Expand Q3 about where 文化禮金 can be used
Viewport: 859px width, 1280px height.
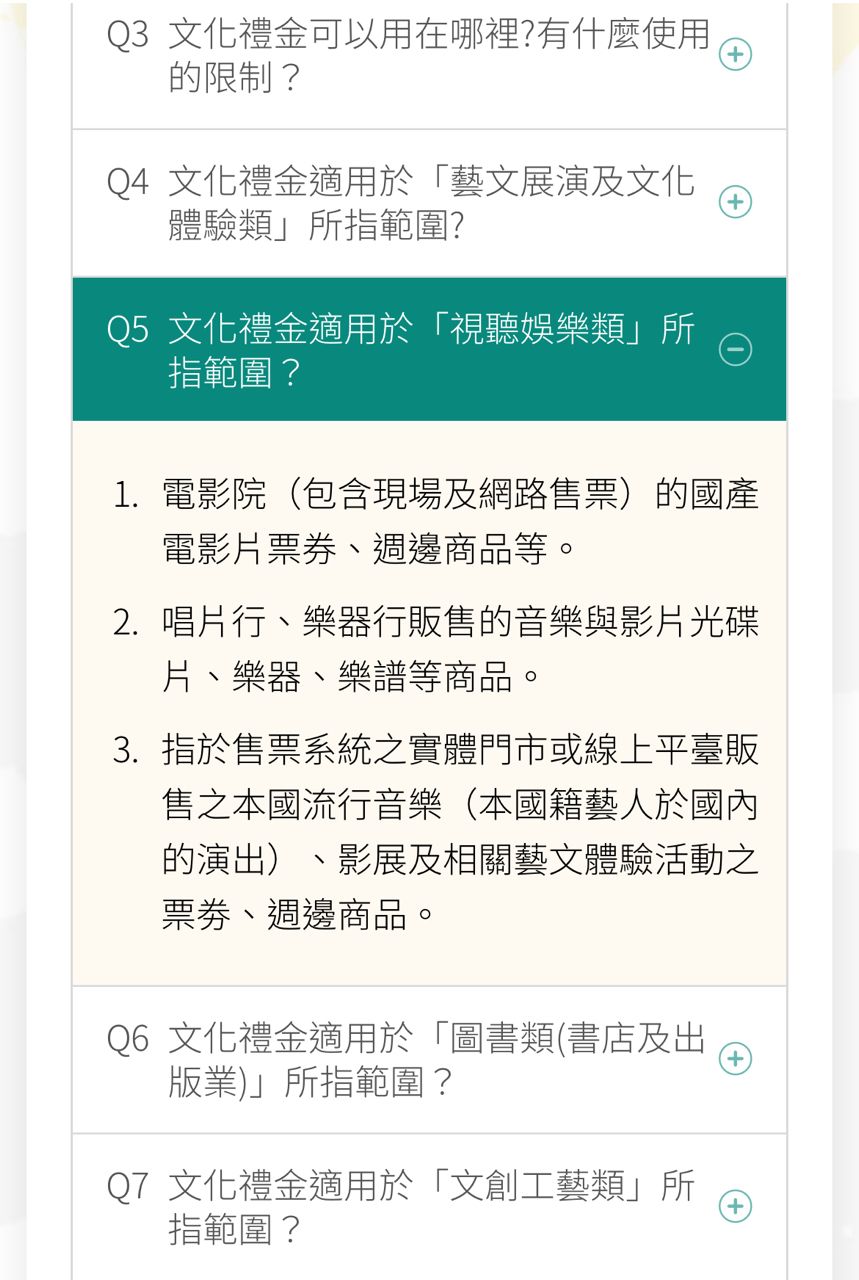pos(735,55)
